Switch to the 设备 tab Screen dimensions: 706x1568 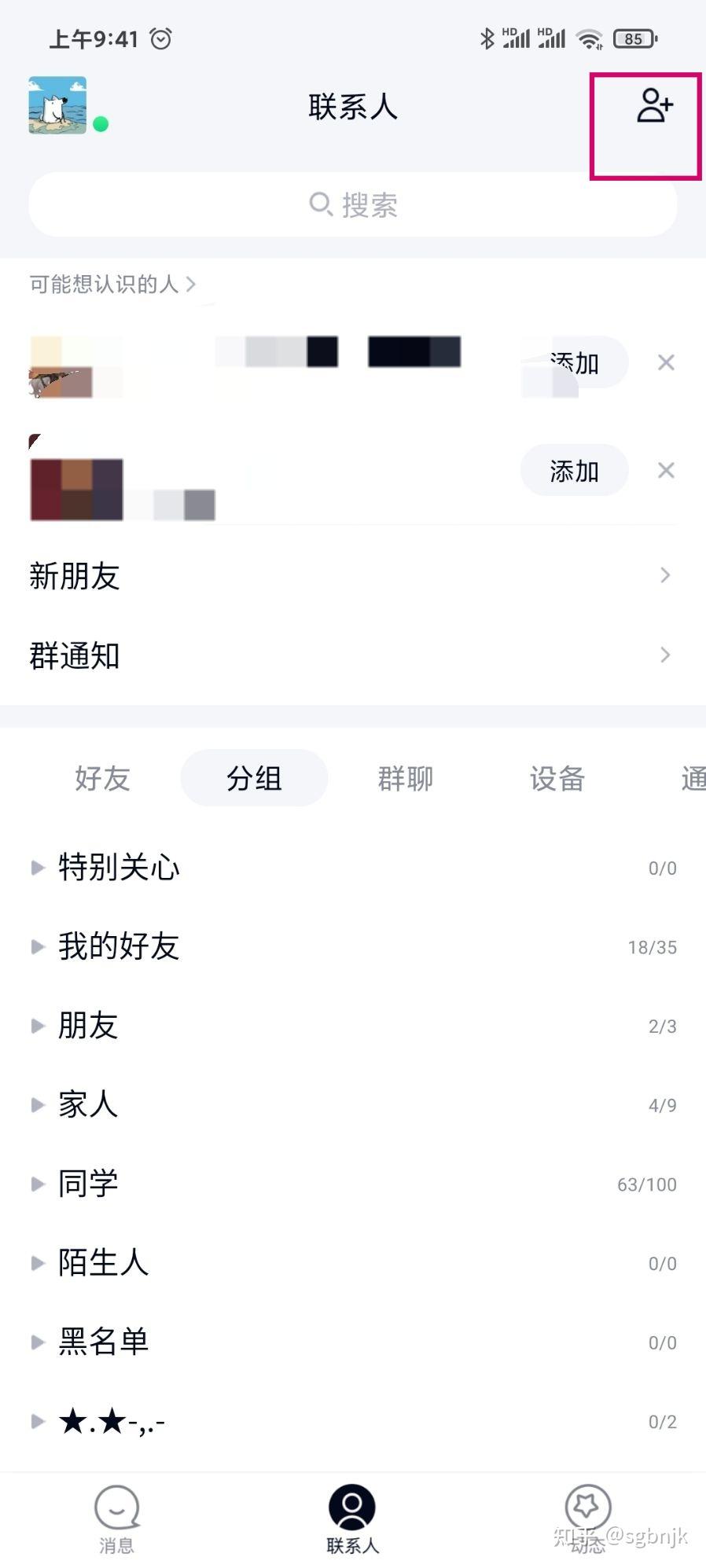point(557,778)
